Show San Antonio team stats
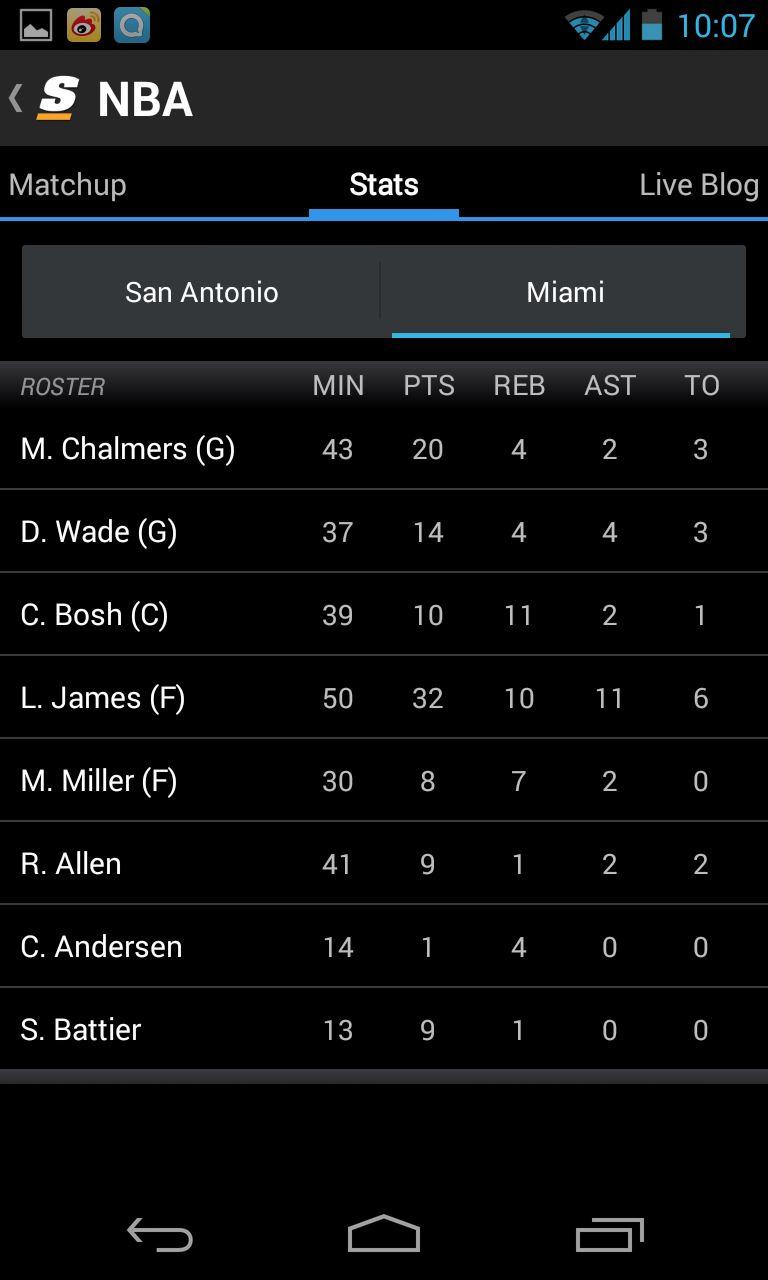The image size is (768, 1280). click(202, 292)
